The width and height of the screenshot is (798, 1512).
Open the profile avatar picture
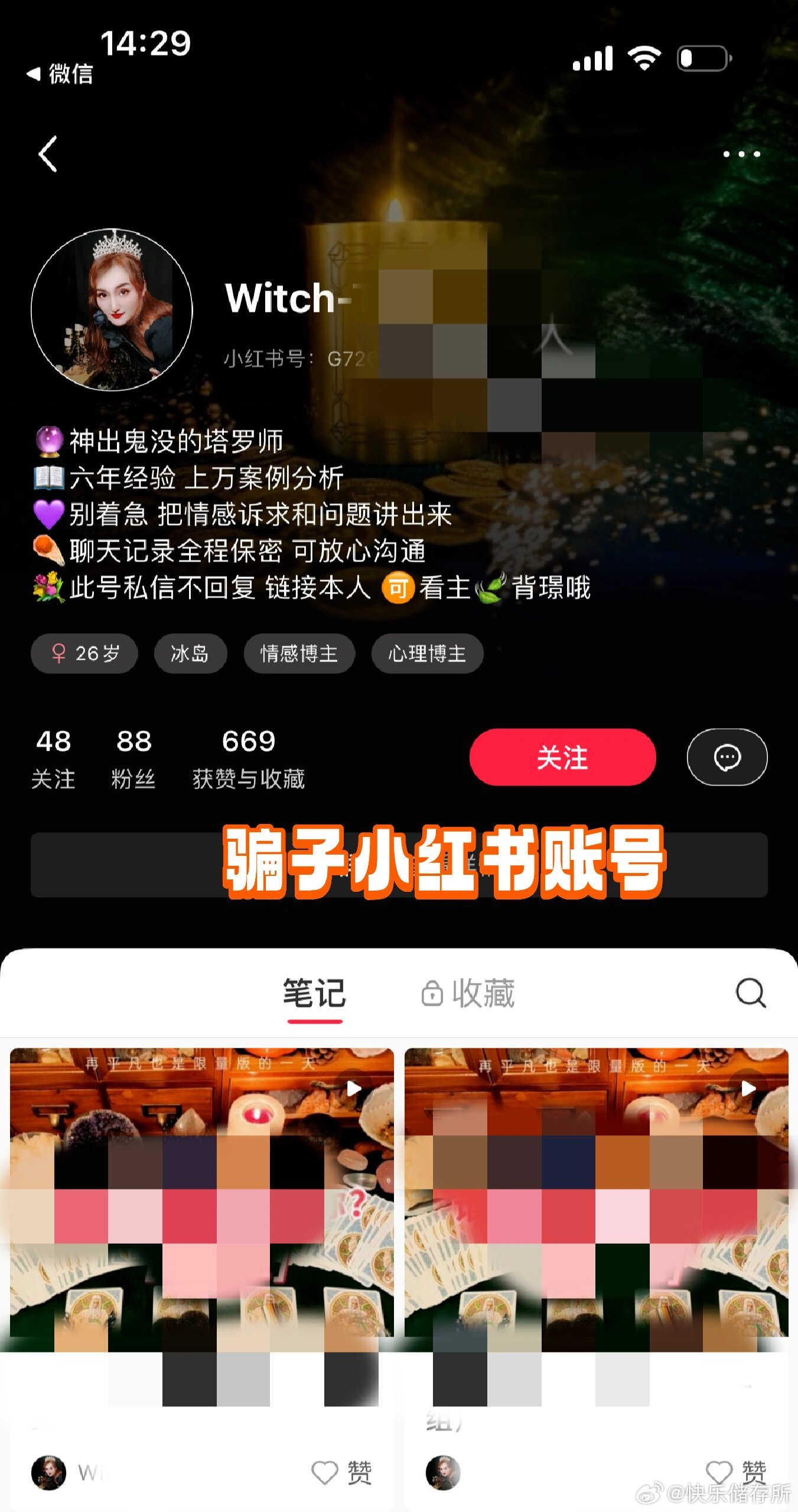[x=112, y=309]
